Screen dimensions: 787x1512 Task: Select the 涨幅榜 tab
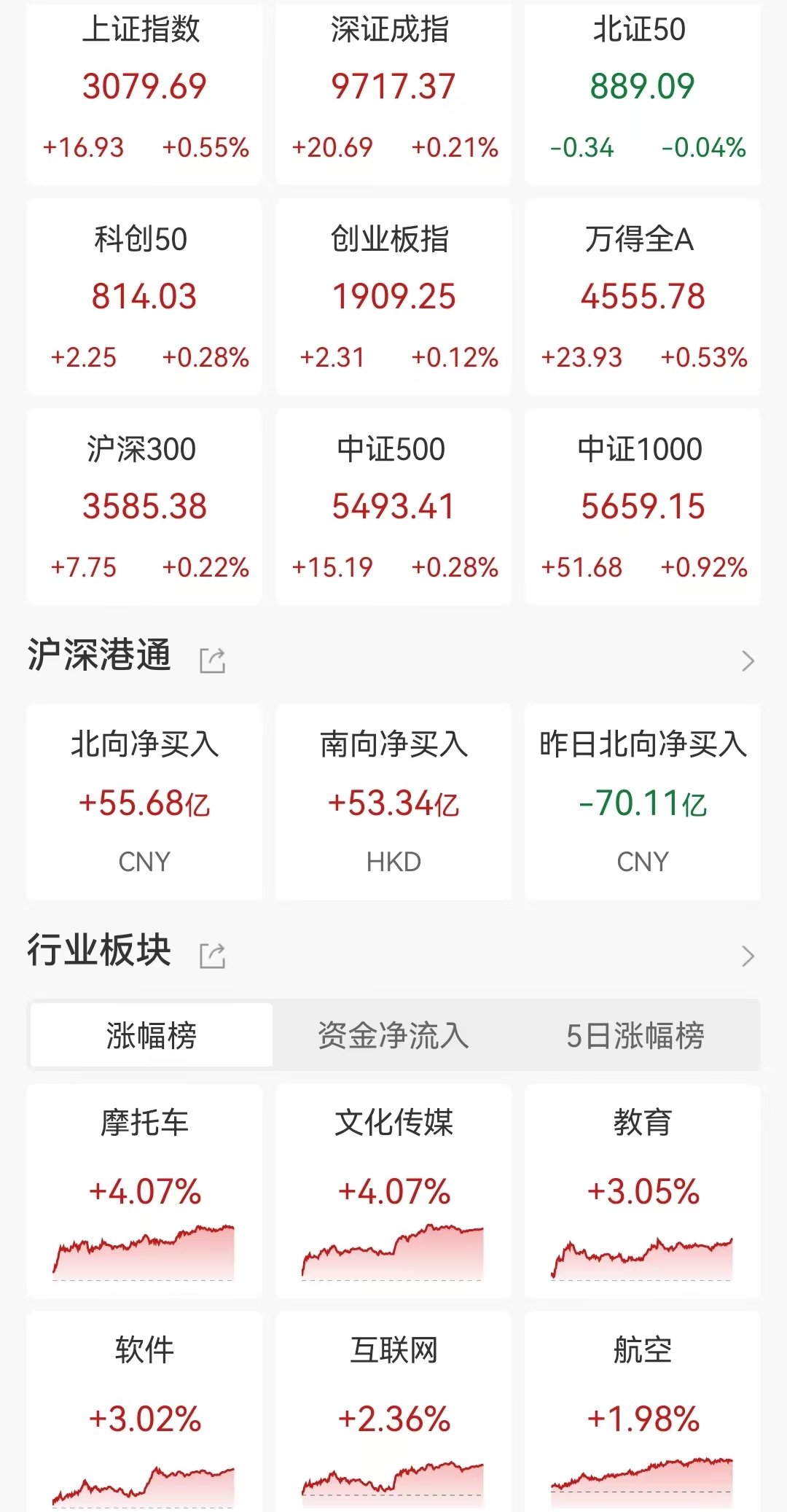tap(152, 1035)
